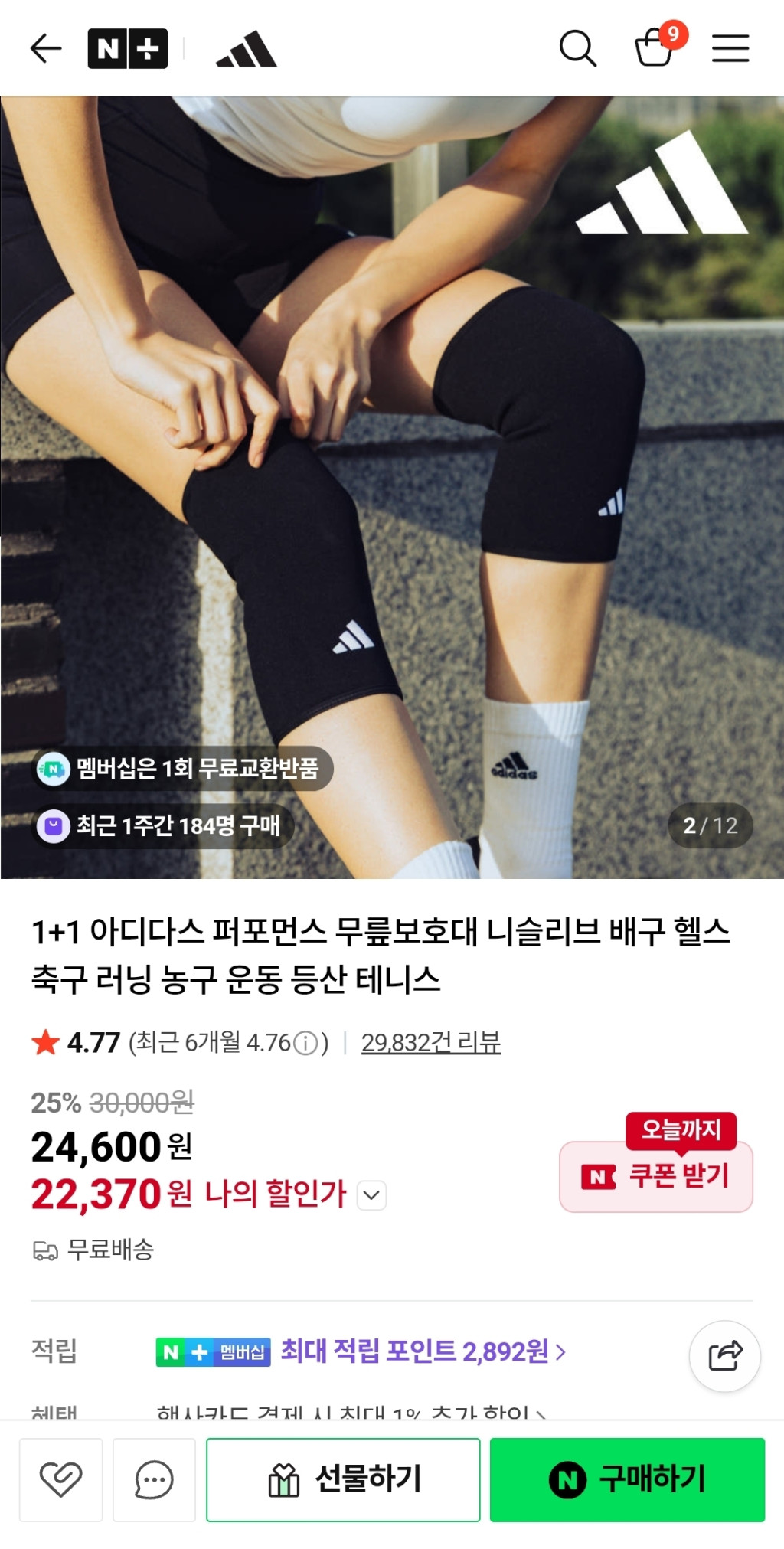This screenshot has width=784, height=1549.
Task: Expand the 나의 할인가 discount details
Action: click(372, 1195)
